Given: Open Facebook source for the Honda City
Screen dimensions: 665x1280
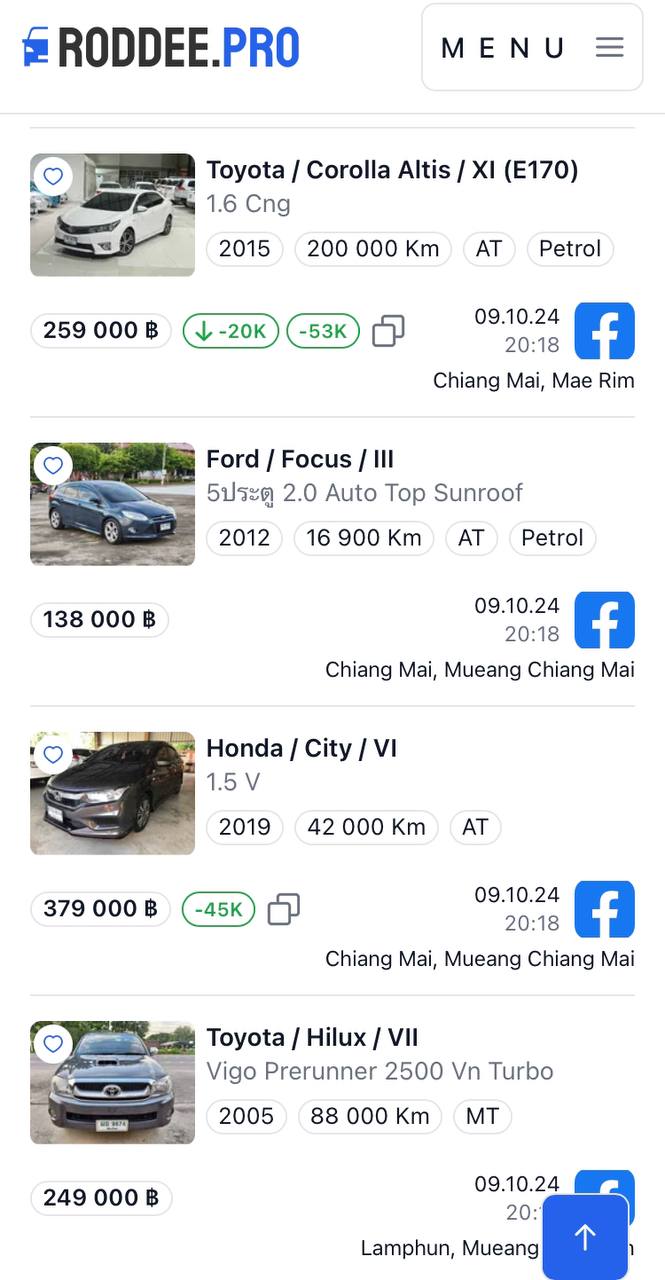Looking at the screenshot, I should click(x=604, y=909).
